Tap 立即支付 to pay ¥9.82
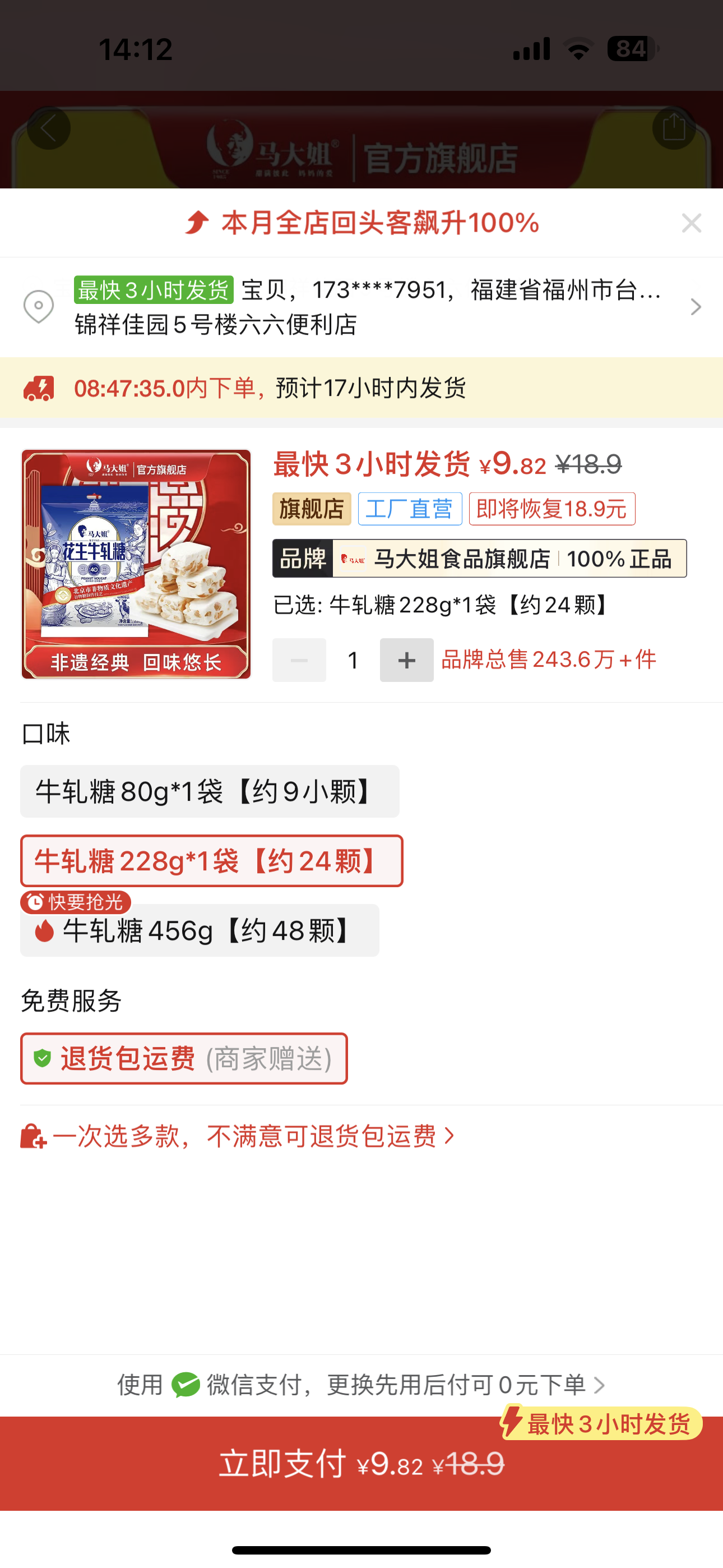 361,1463
